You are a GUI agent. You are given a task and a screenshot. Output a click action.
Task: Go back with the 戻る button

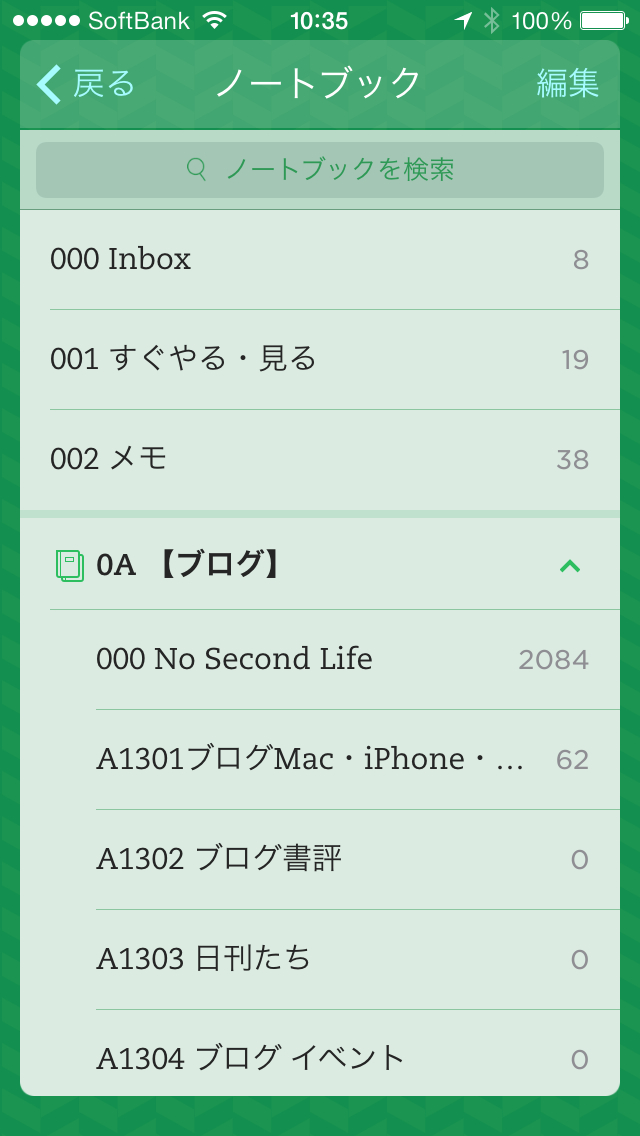click(86, 84)
